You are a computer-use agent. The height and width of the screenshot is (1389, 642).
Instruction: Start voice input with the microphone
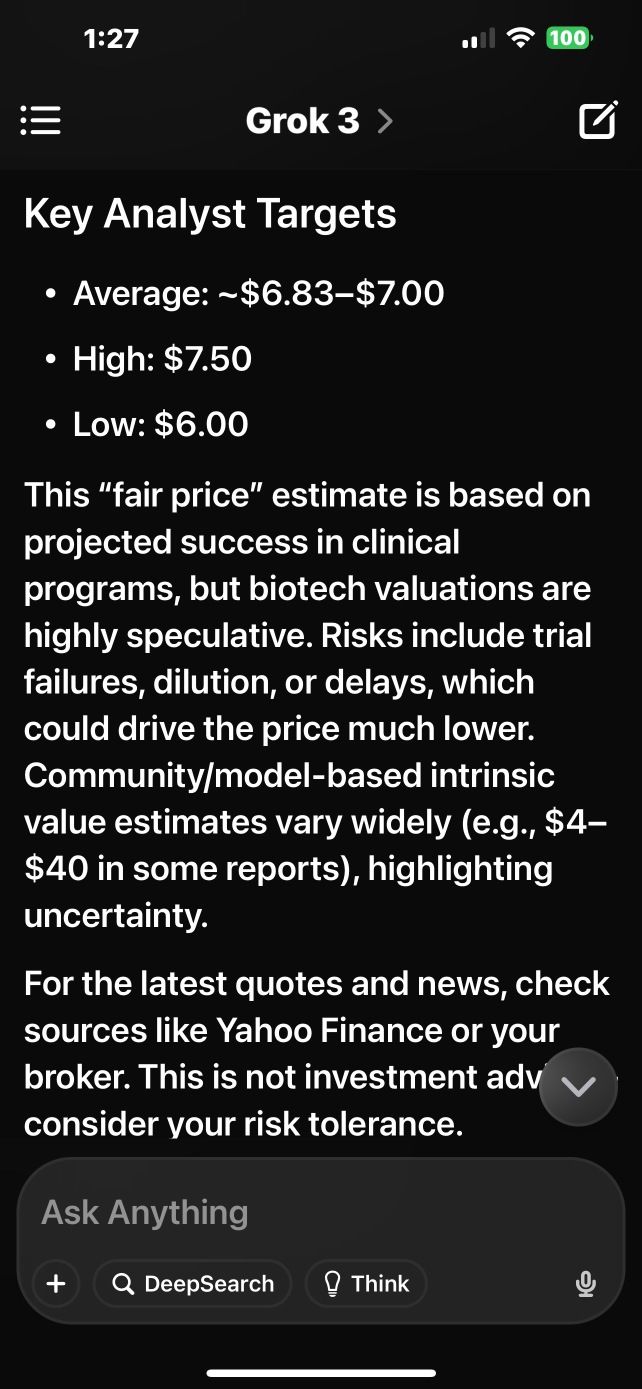[587, 1285]
